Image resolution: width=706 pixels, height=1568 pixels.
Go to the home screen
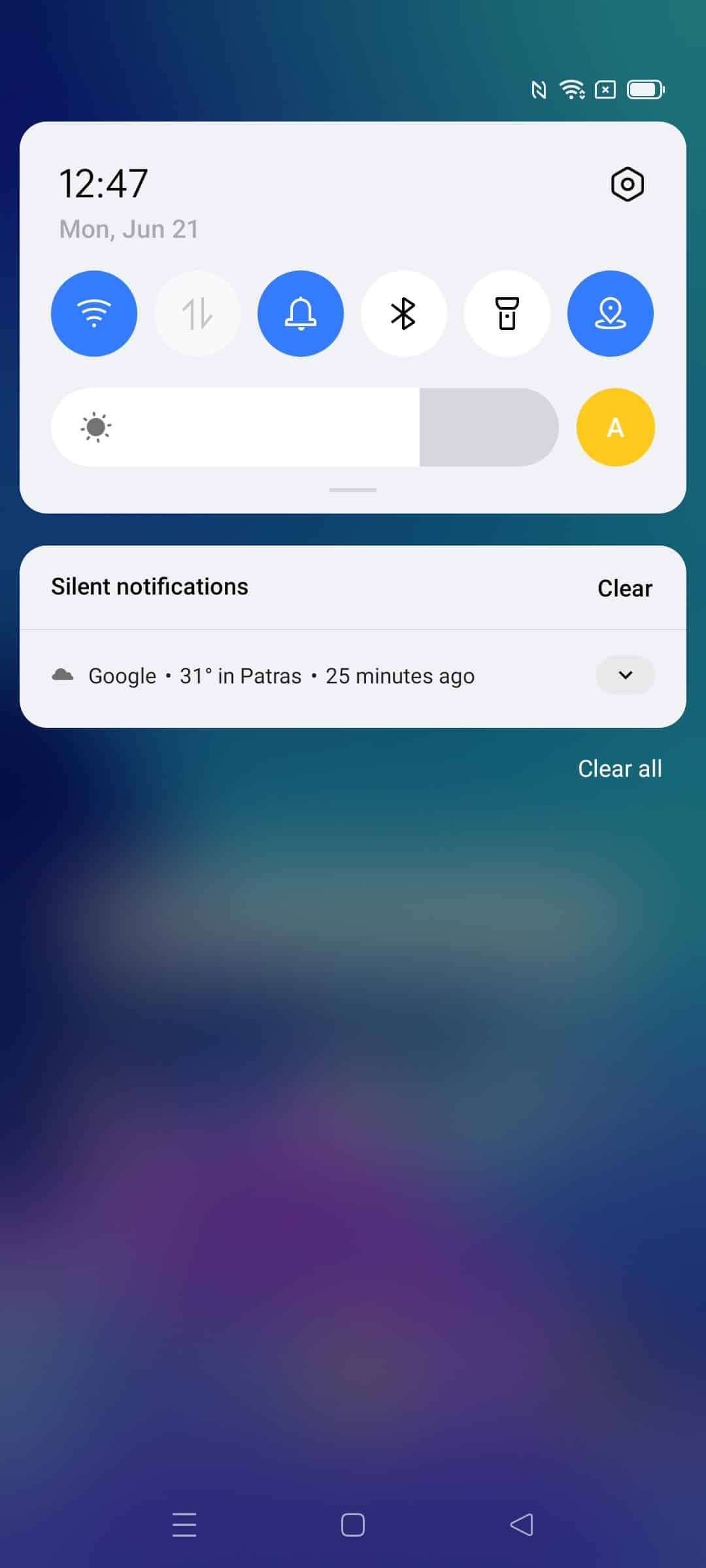coord(353,1525)
